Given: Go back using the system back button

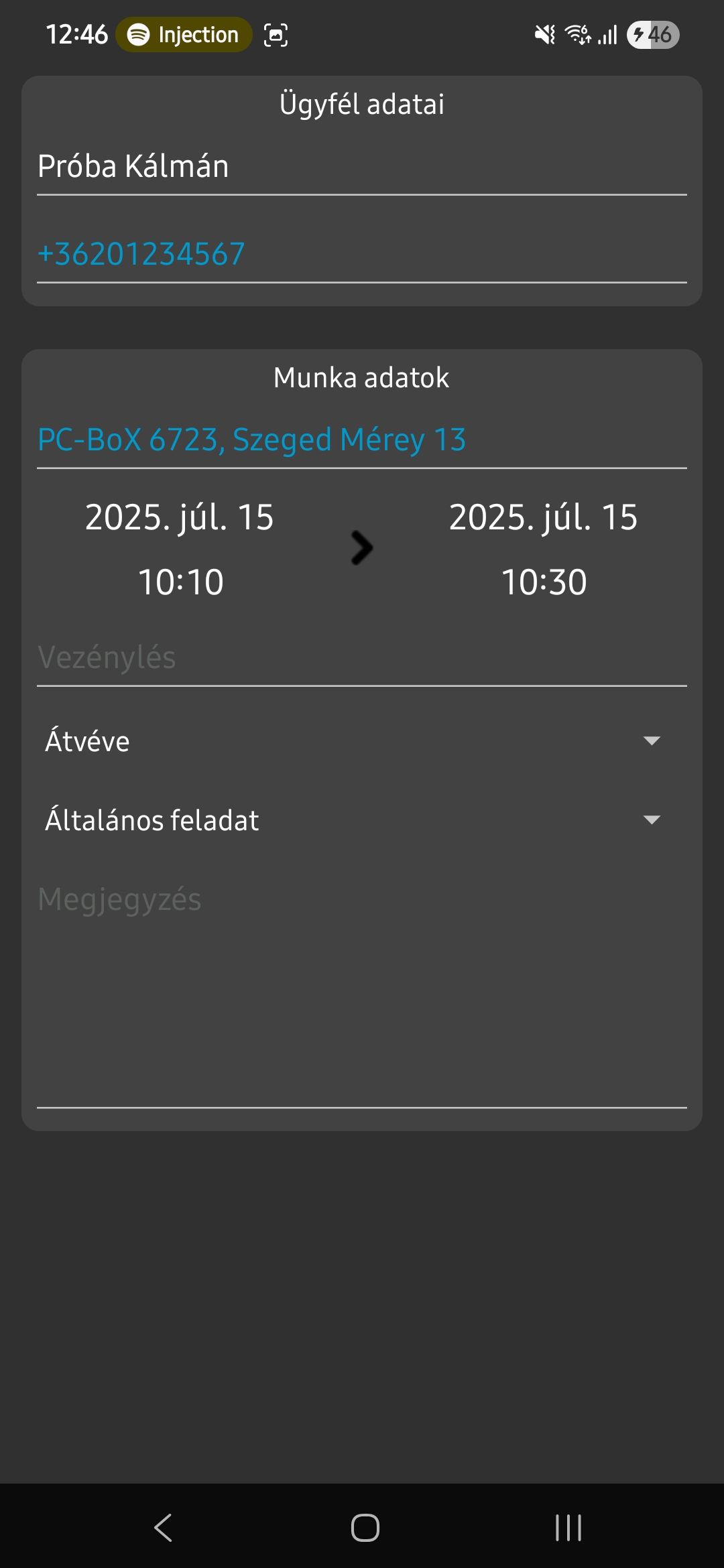Looking at the screenshot, I should 163,1528.
